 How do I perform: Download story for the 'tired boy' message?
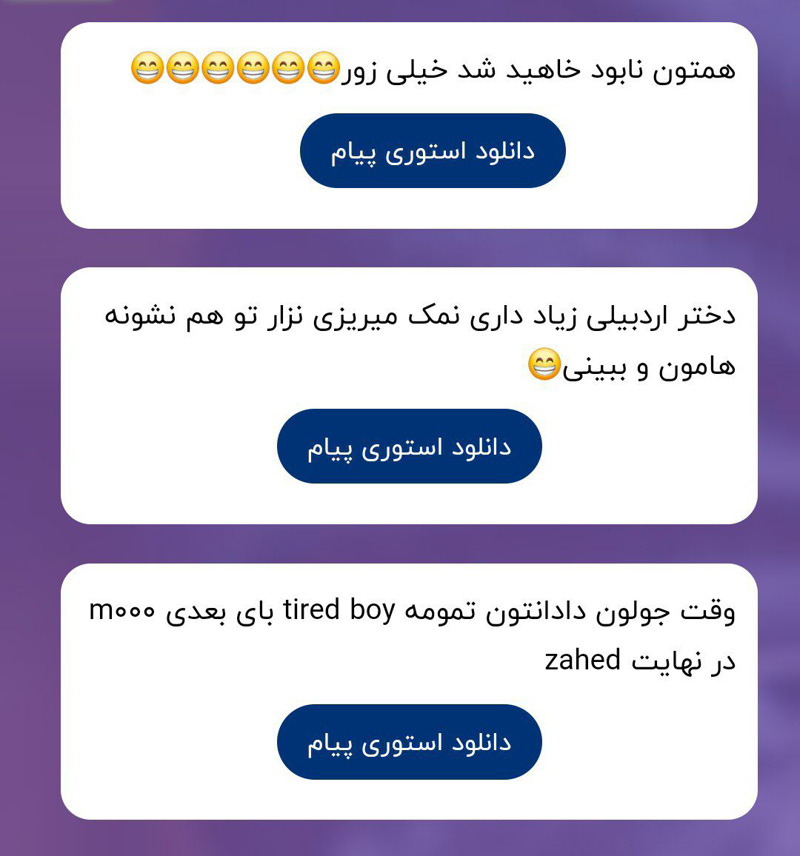(x=409, y=742)
